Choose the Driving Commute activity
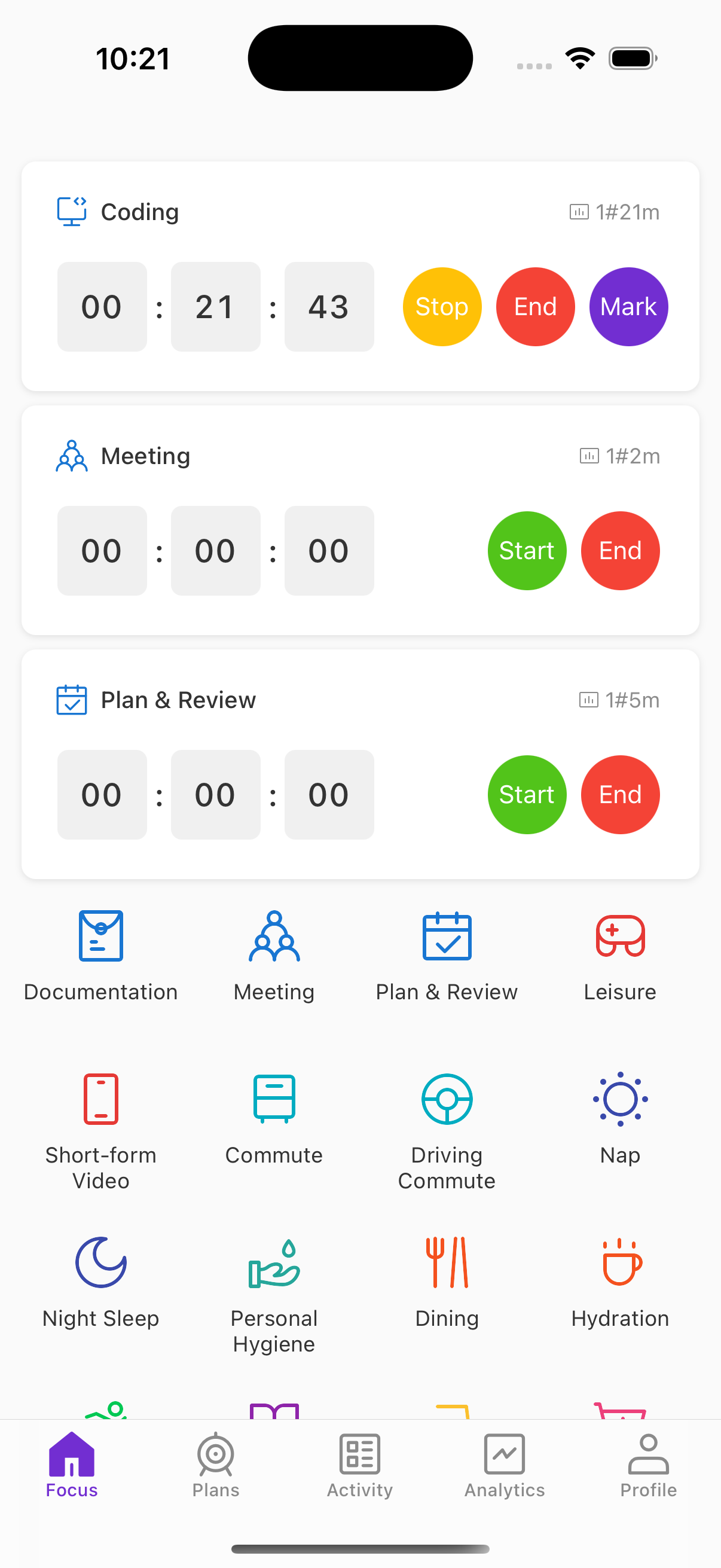721x1568 pixels. pyautogui.click(x=447, y=1126)
